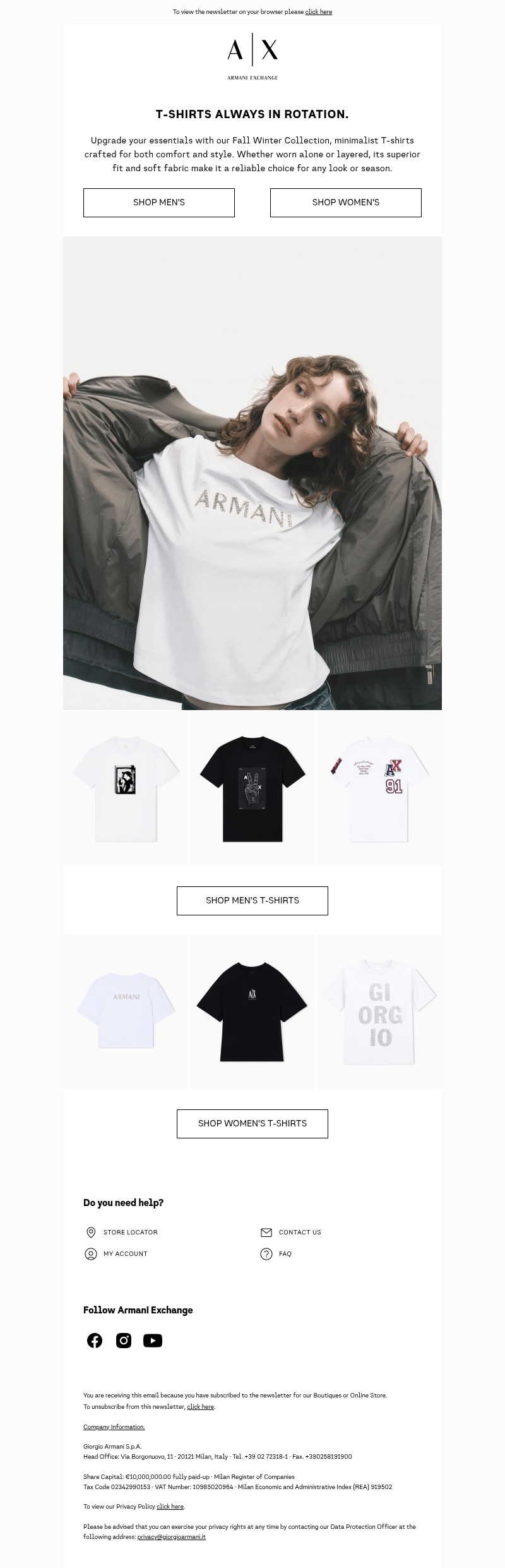Select SHOP MEN'S T-SHIRTS
Image resolution: width=505 pixels, height=1568 pixels.
(252, 900)
